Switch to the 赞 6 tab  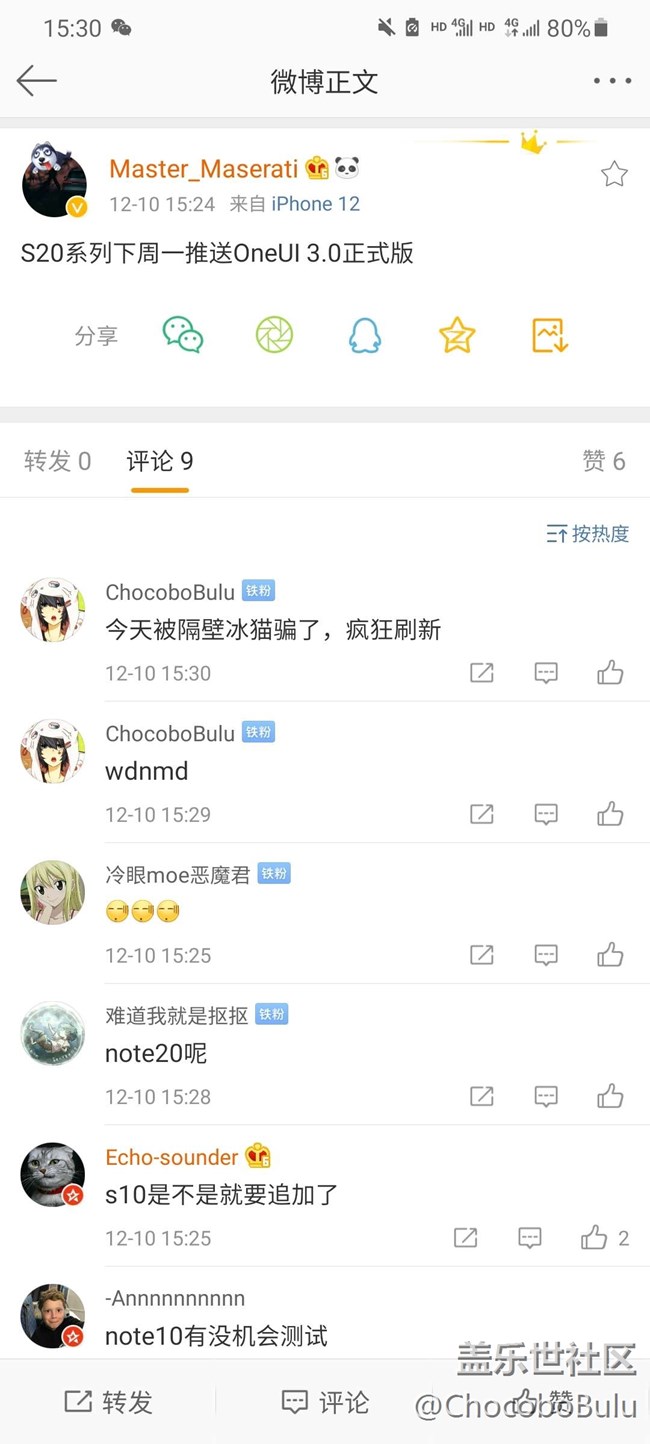point(604,461)
